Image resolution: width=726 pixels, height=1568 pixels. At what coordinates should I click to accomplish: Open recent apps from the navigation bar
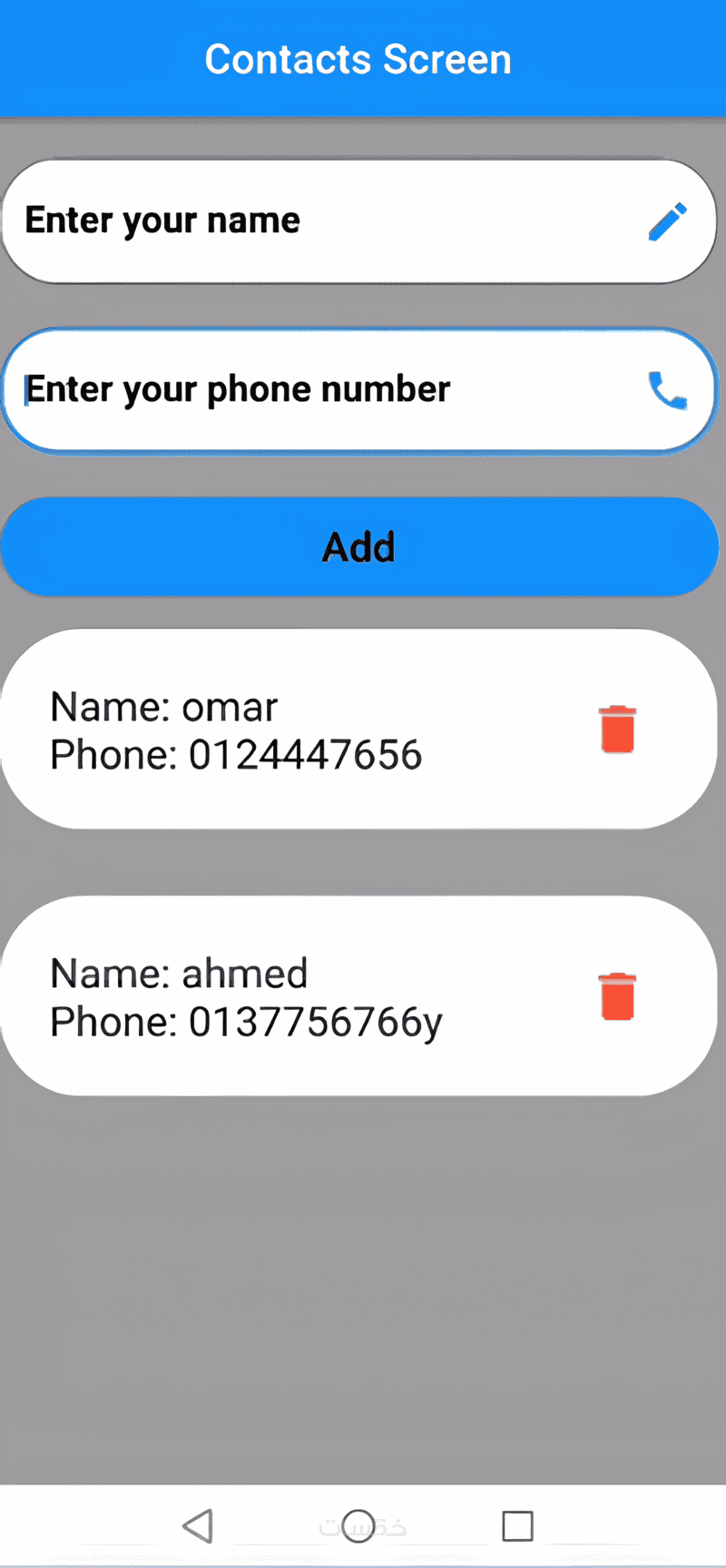[517, 1525]
